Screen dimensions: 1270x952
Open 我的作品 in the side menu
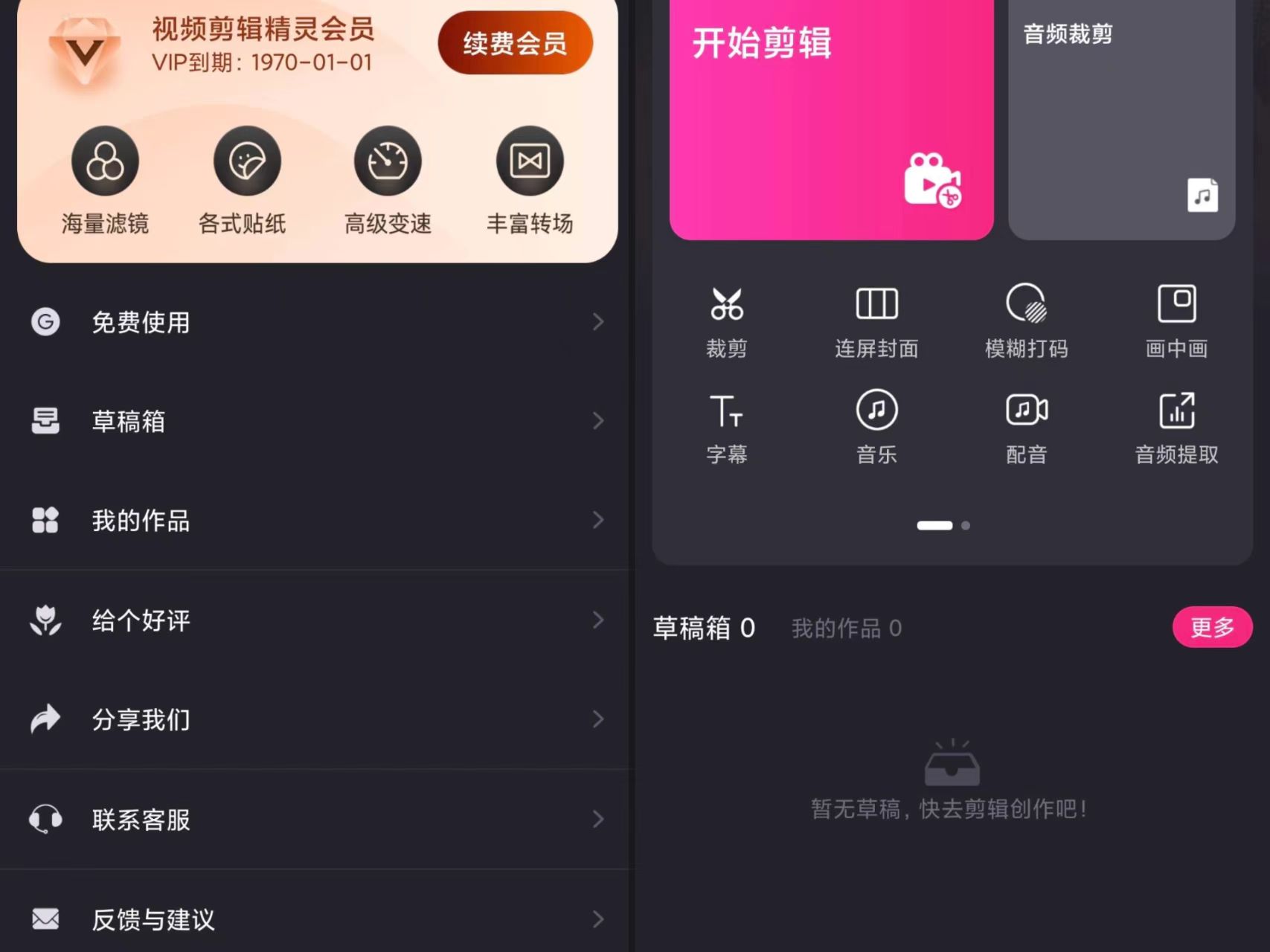(x=317, y=520)
